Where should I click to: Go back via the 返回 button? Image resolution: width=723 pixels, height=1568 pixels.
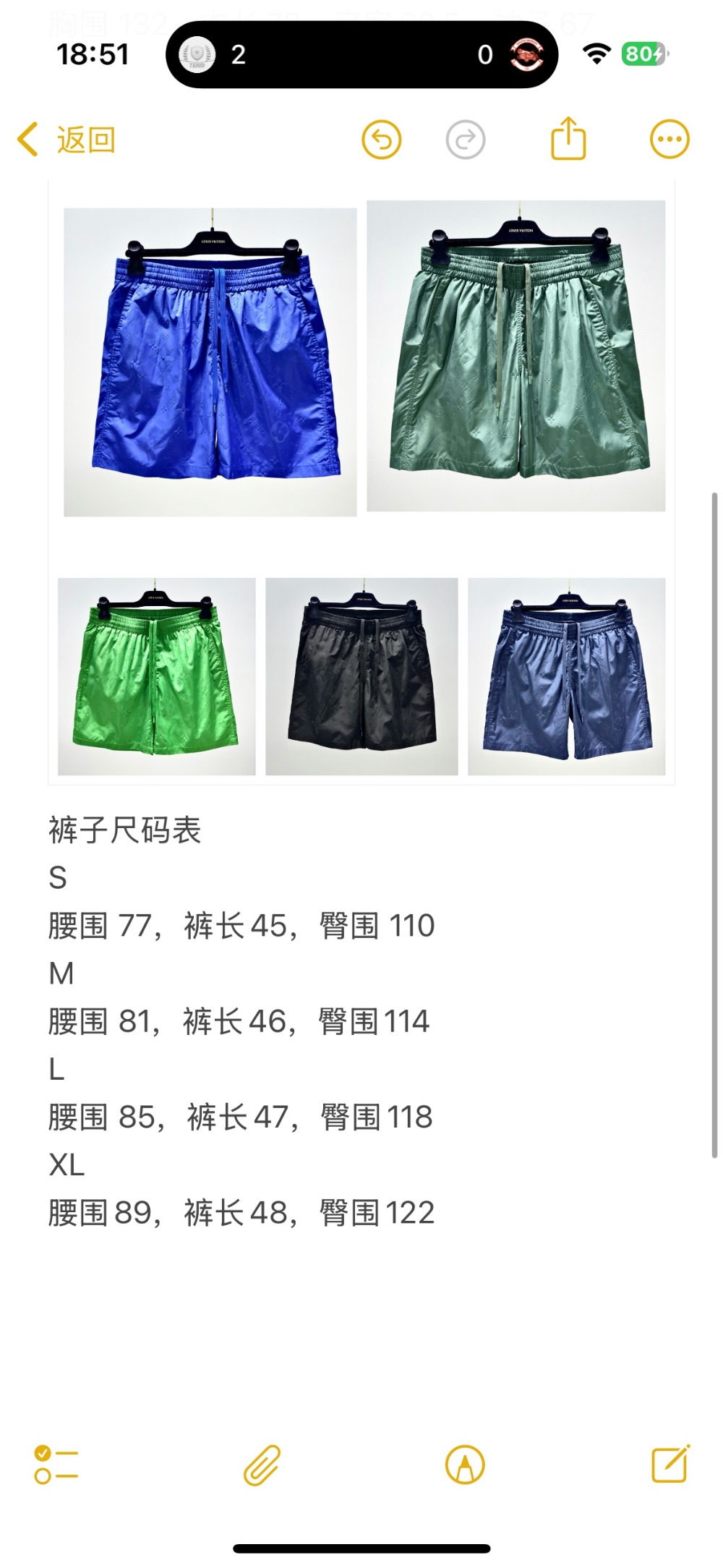coord(67,140)
